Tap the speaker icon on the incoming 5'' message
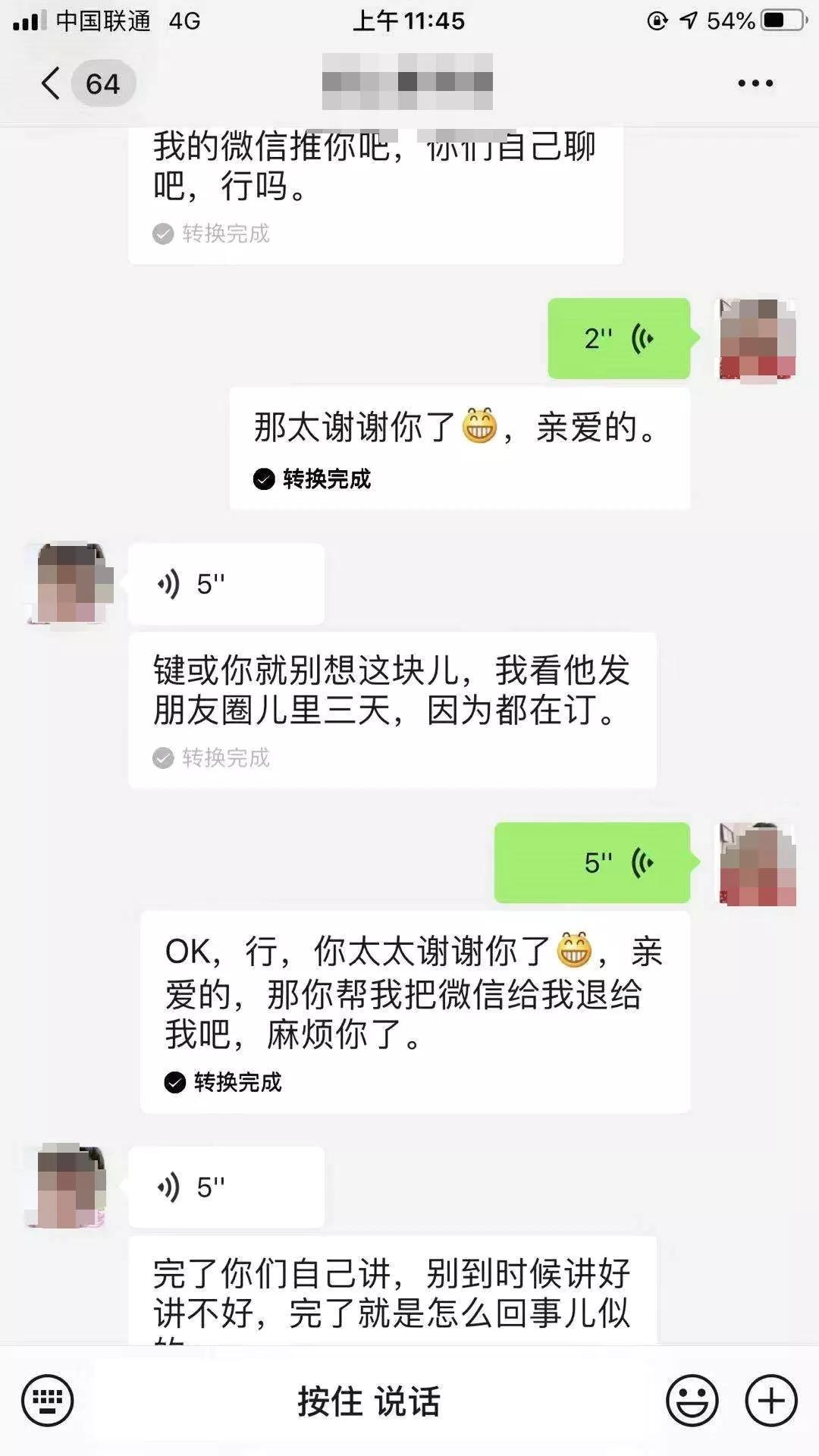This screenshot has height=1456, width=819. 170,582
